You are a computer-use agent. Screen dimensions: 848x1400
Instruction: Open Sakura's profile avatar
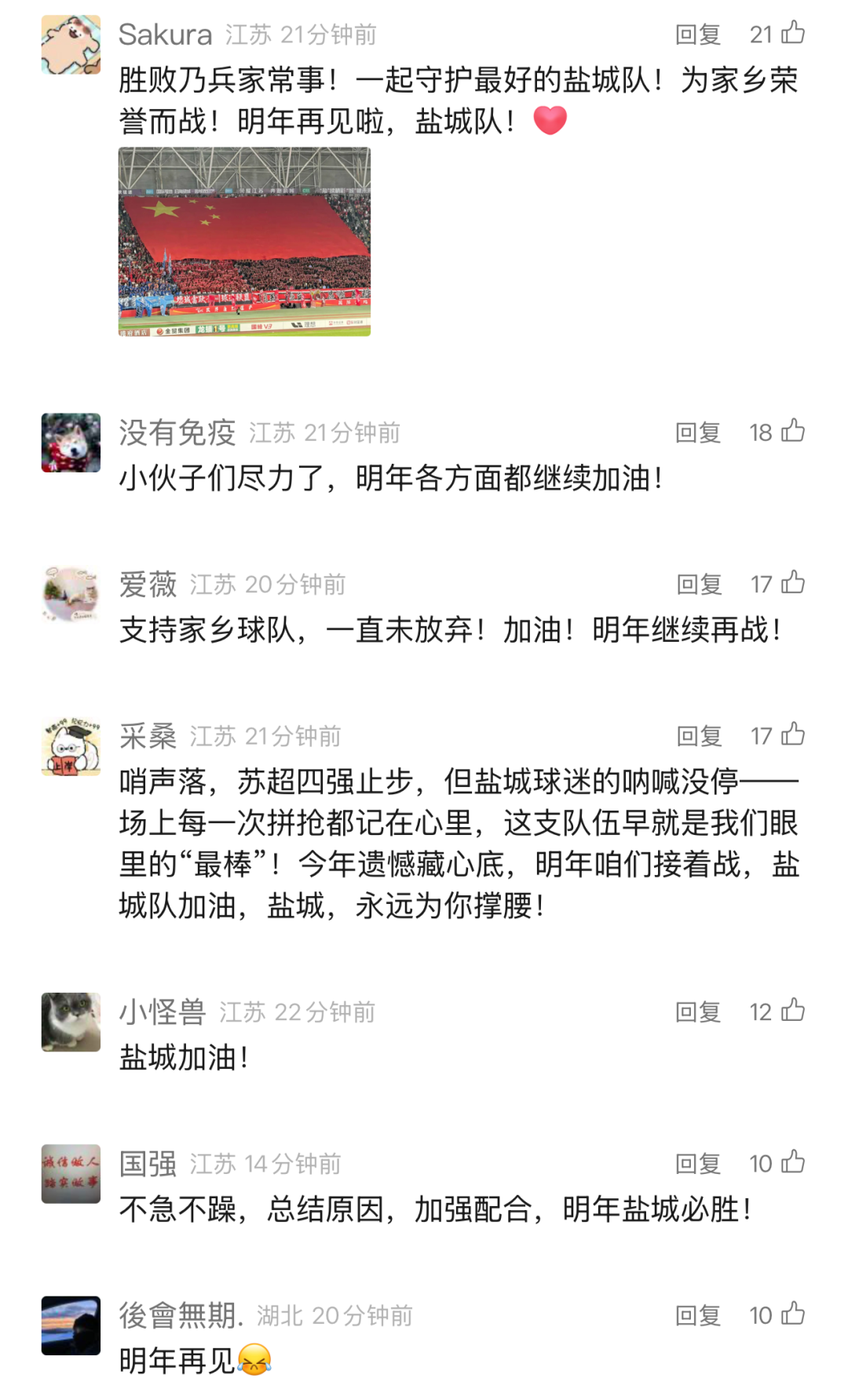click(x=71, y=45)
